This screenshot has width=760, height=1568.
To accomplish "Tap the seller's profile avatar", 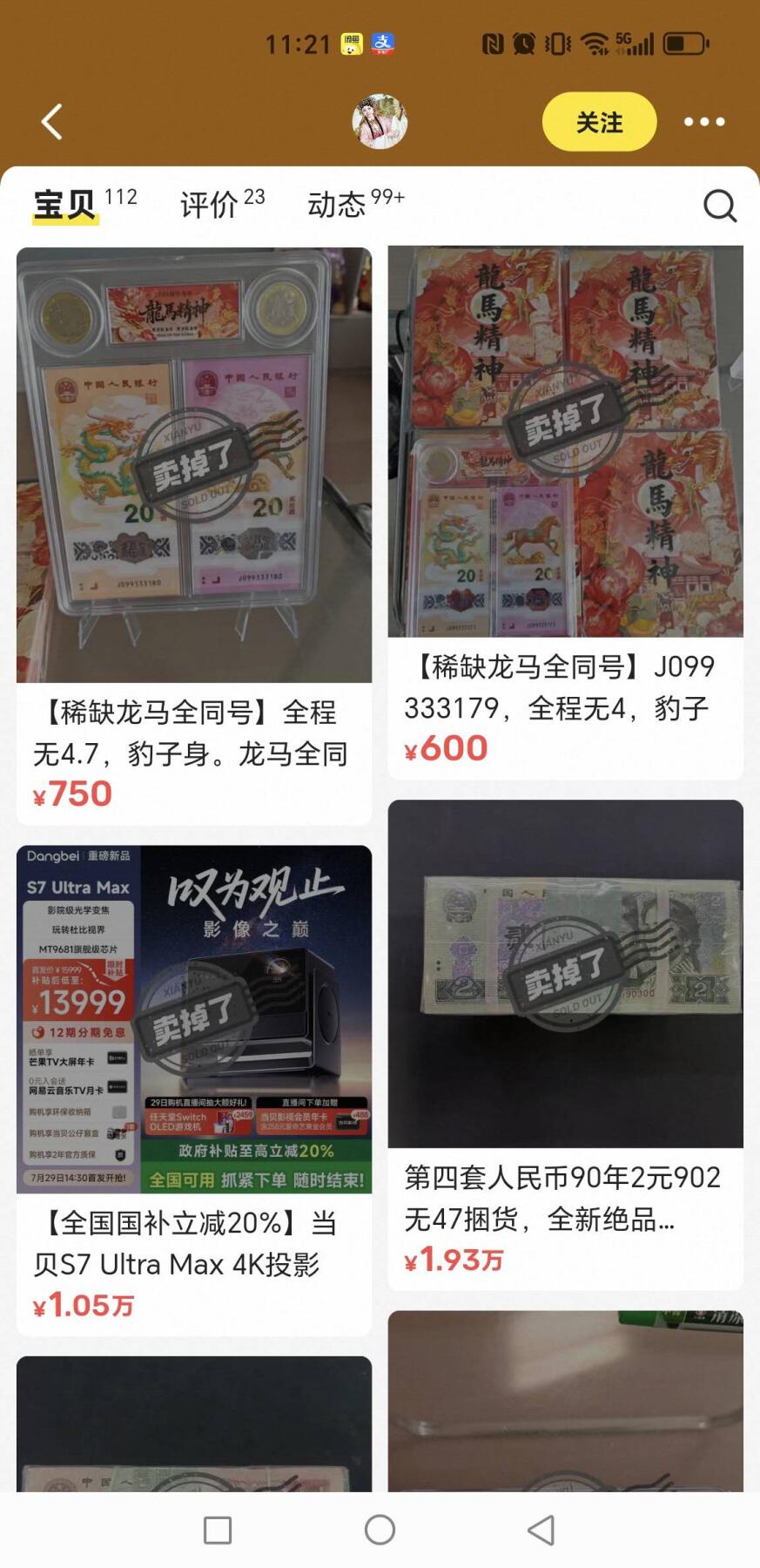I will (380, 122).
